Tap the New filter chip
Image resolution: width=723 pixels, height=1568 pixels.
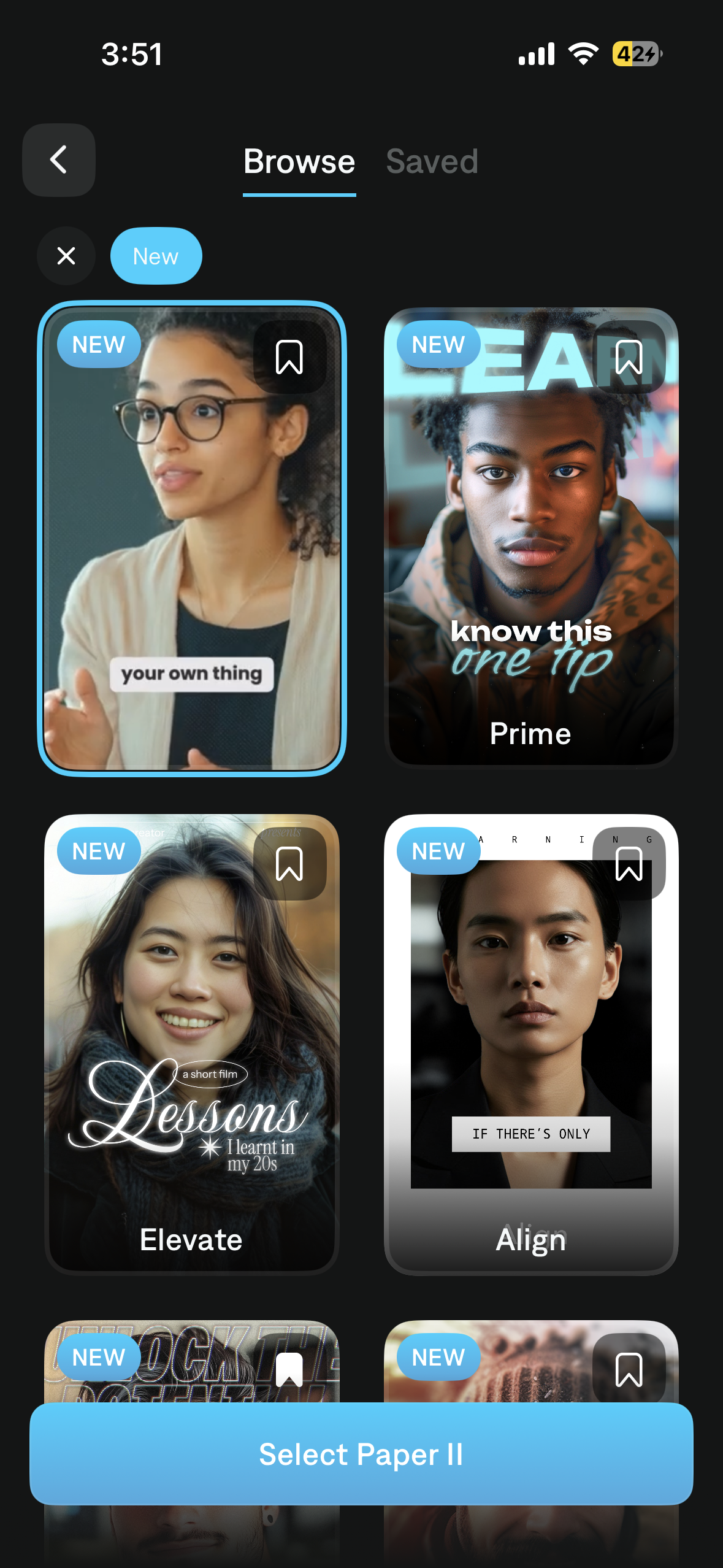[156, 256]
